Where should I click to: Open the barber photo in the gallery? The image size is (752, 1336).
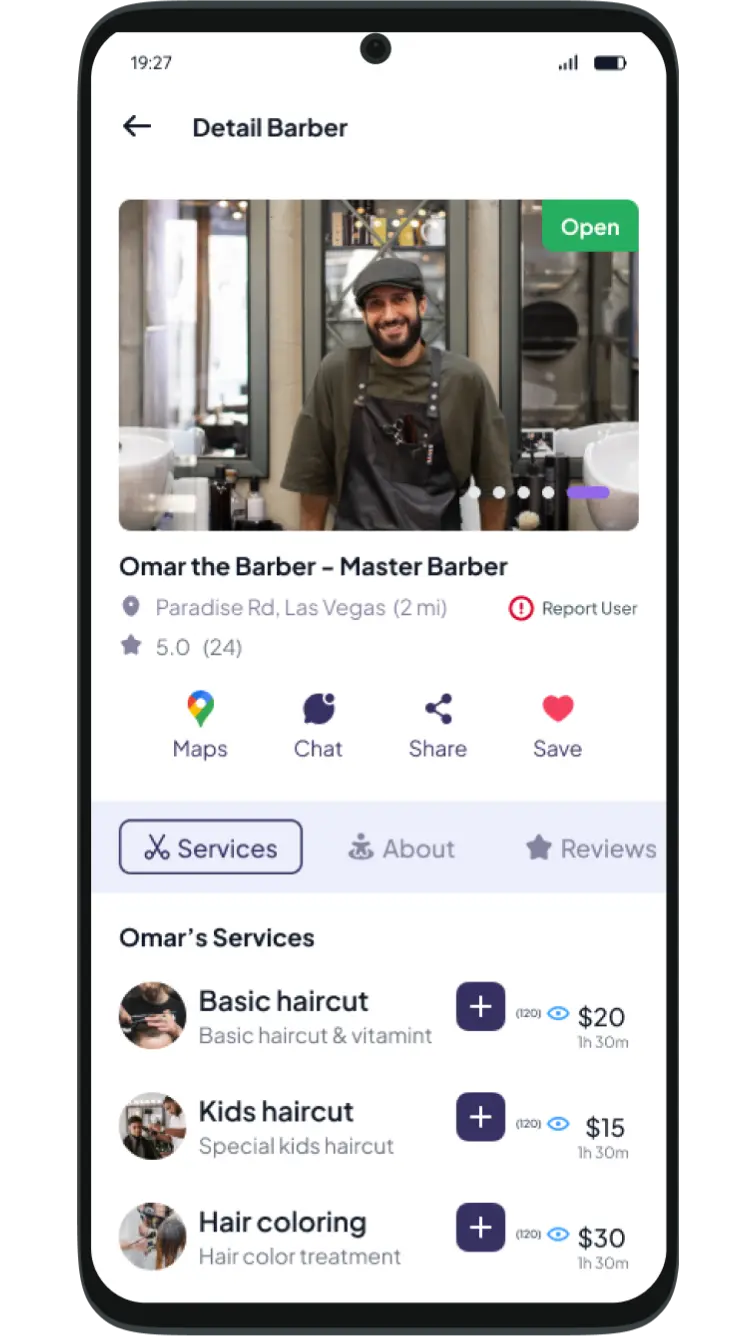378,365
